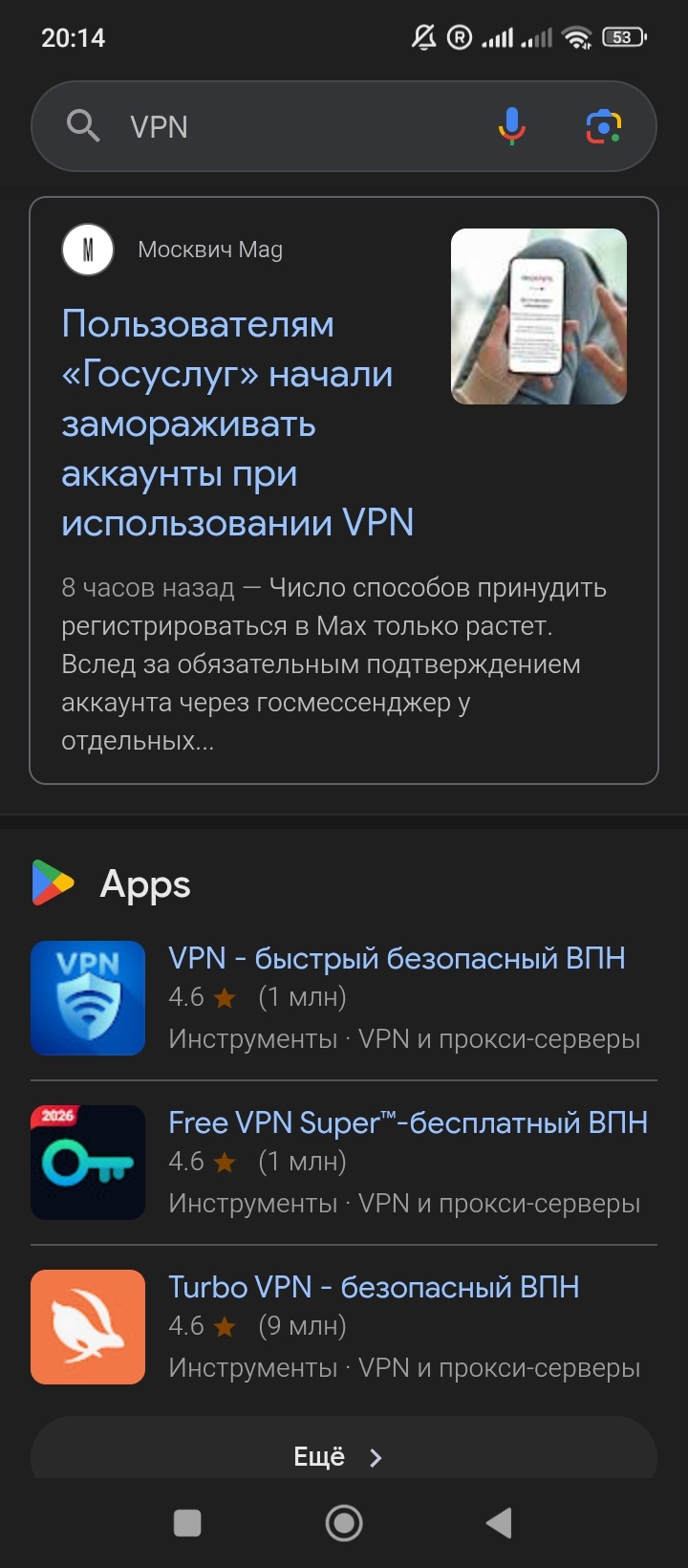View Turbo VPN - безопасный ВПН app
This screenshot has width=688, height=1568.
coord(374,1287)
